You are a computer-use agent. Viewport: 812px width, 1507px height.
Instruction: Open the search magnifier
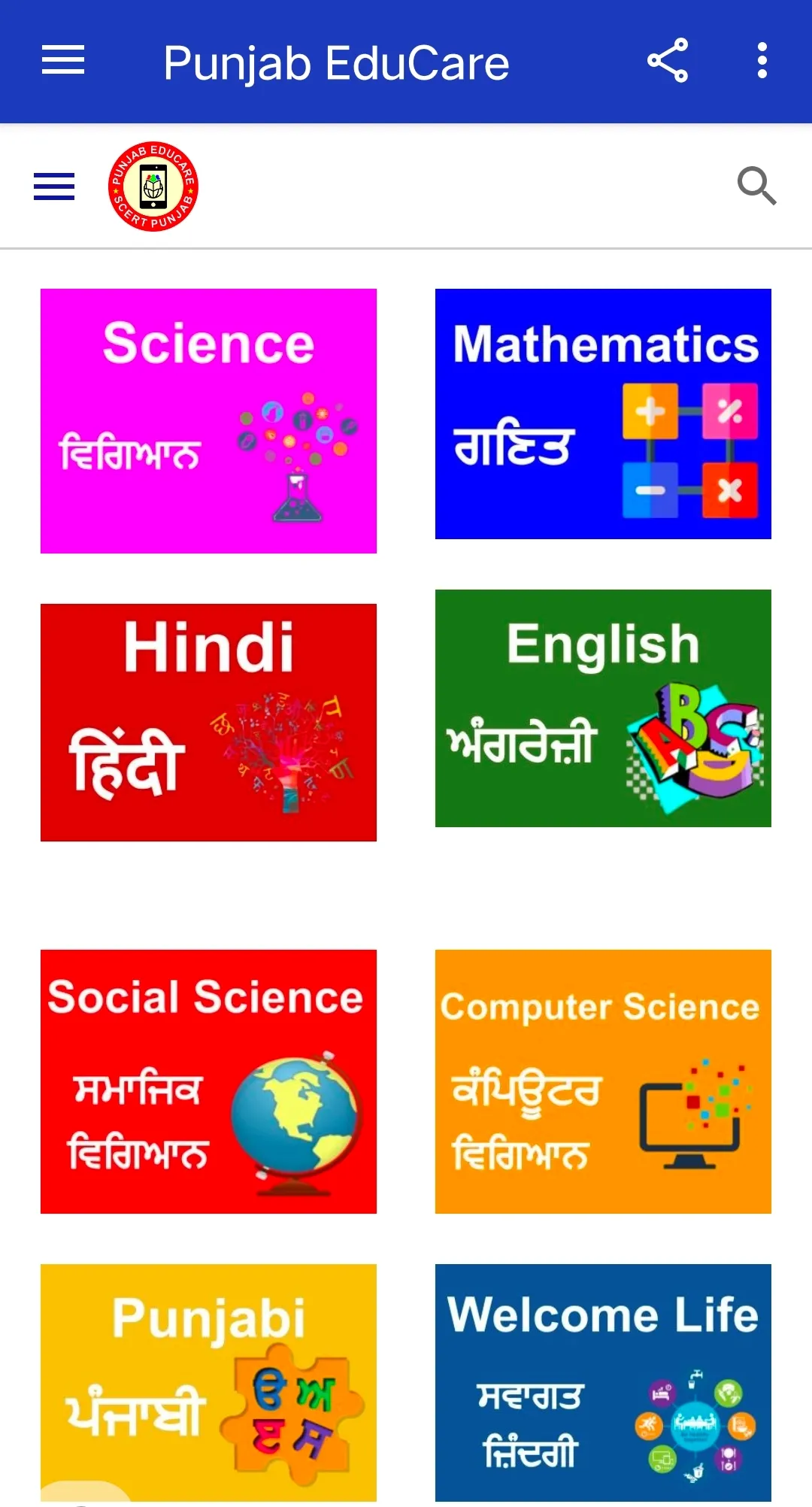coord(756,186)
